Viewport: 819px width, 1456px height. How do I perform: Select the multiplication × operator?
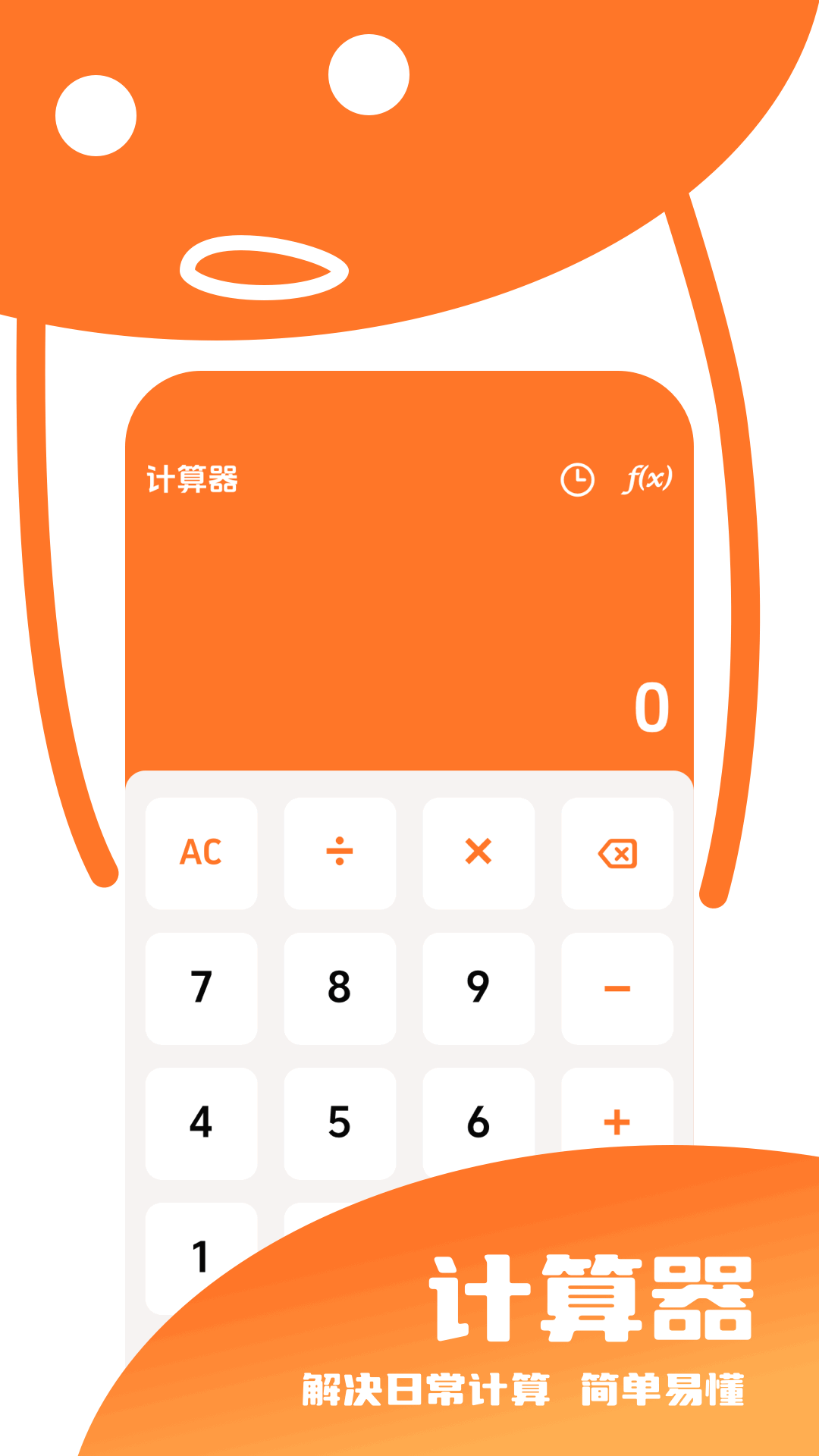tap(479, 853)
